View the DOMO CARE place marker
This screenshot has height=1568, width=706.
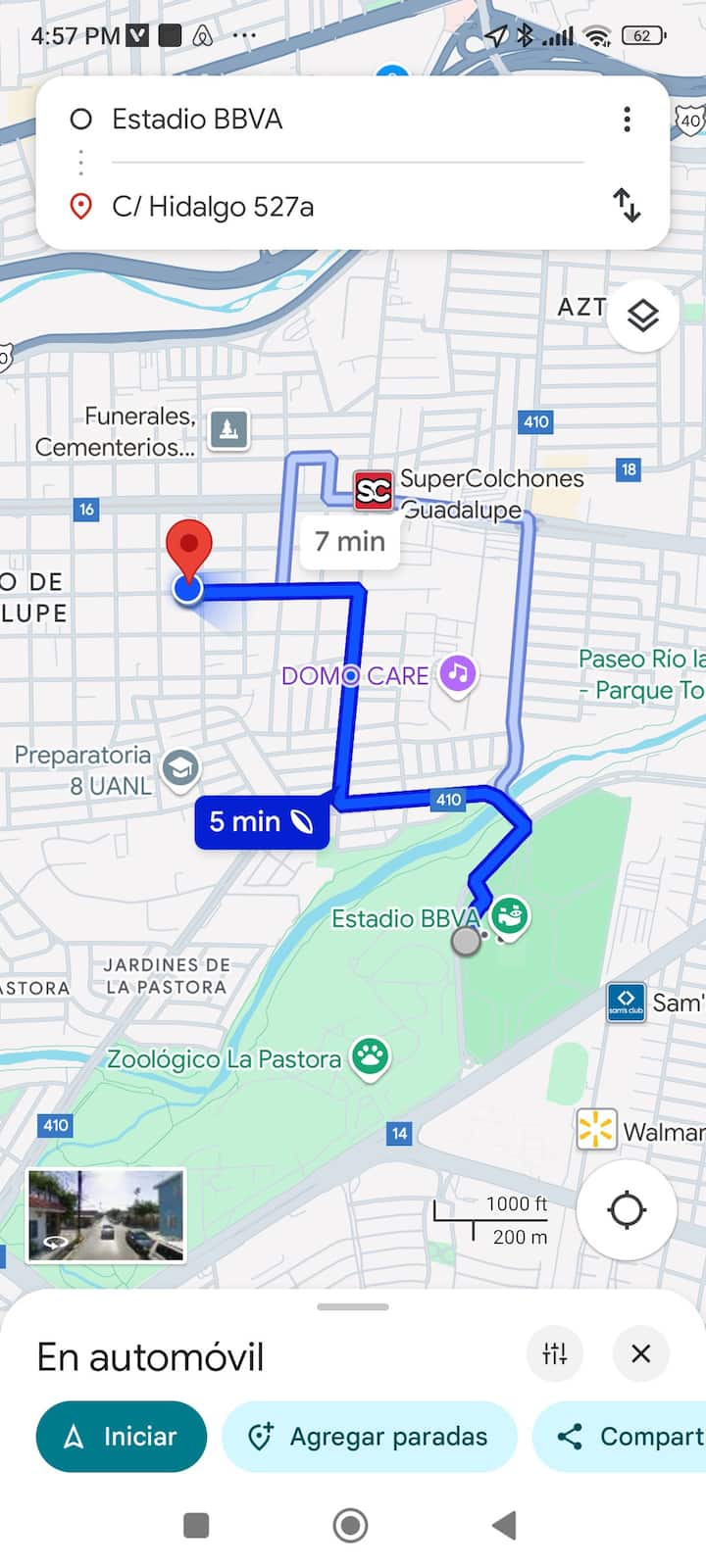457,674
